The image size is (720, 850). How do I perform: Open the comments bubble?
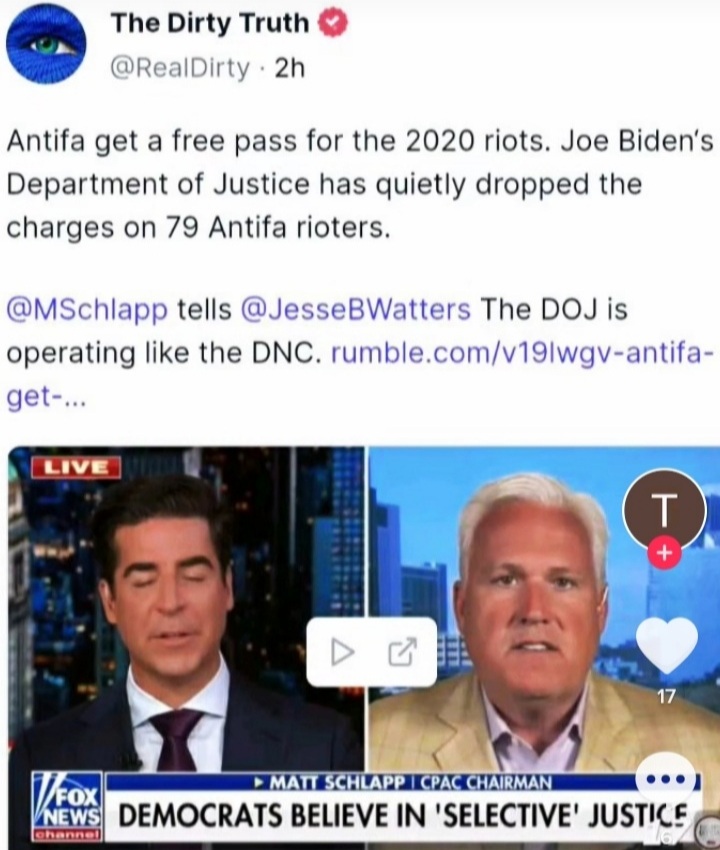(669, 783)
